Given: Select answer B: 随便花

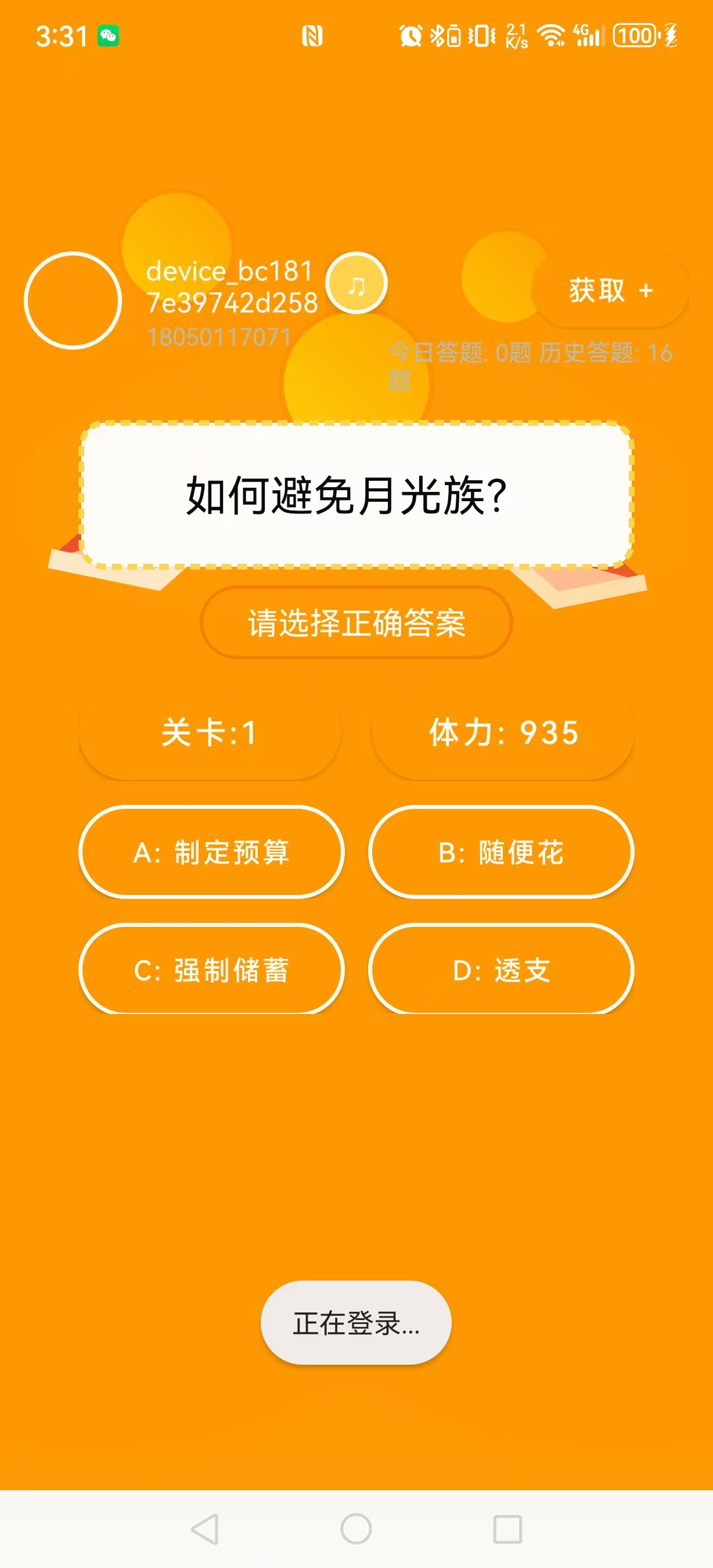Looking at the screenshot, I should pos(502,852).
